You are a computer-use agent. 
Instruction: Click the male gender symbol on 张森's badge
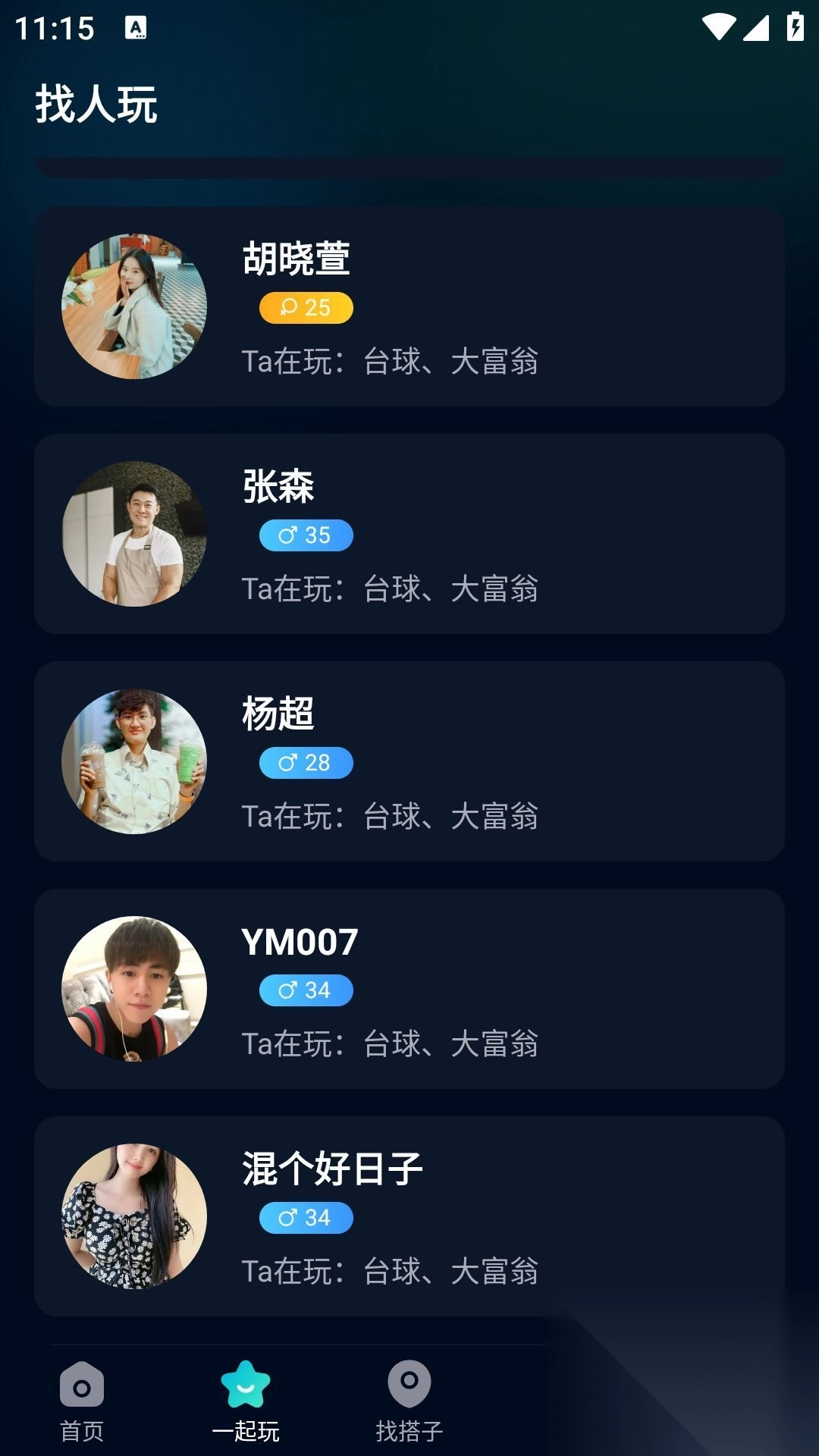(288, 535)
